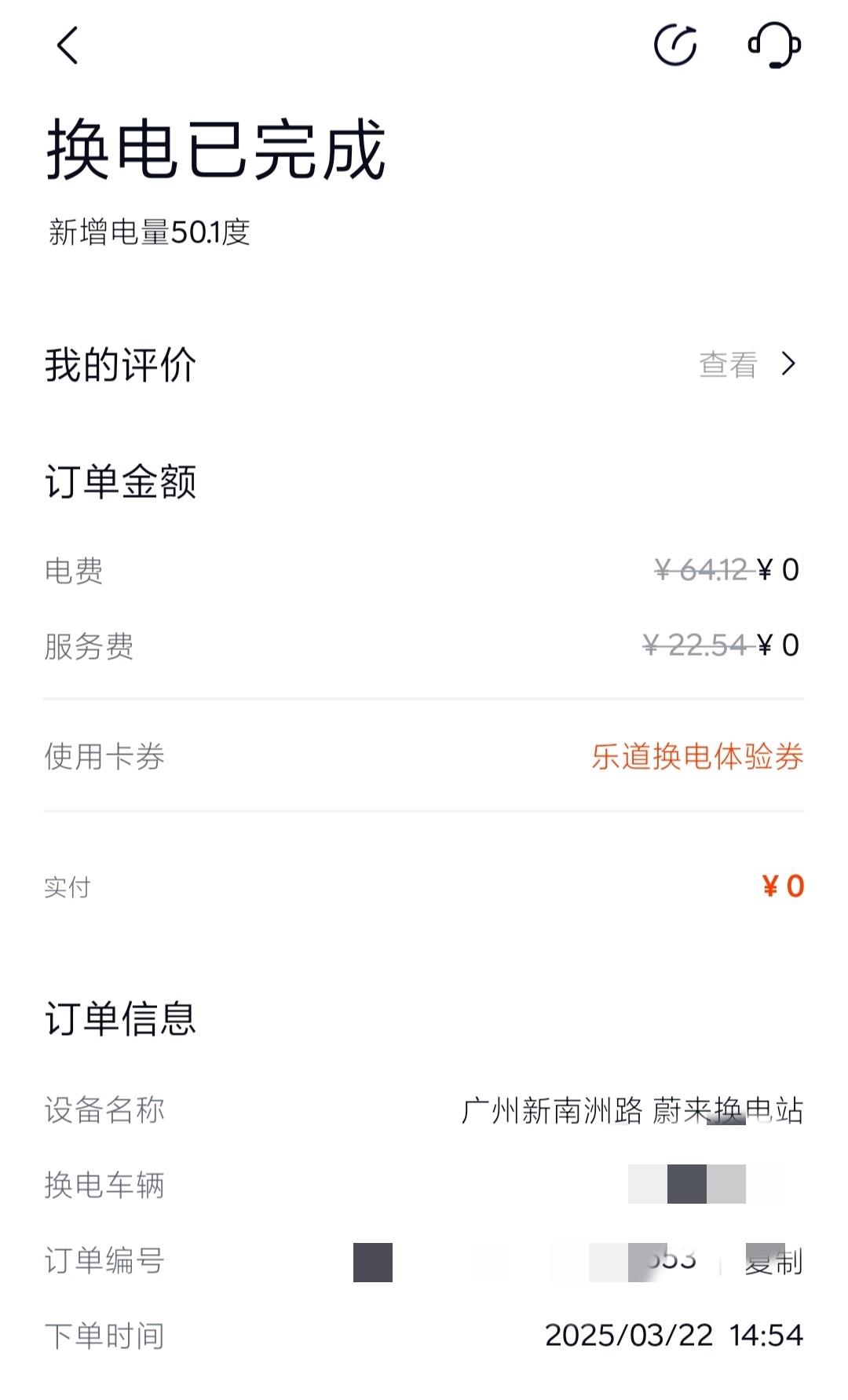This screenshot has height=1400, width=848.
Task: Copy the order number with 复制
Action: coord(773,1261)
